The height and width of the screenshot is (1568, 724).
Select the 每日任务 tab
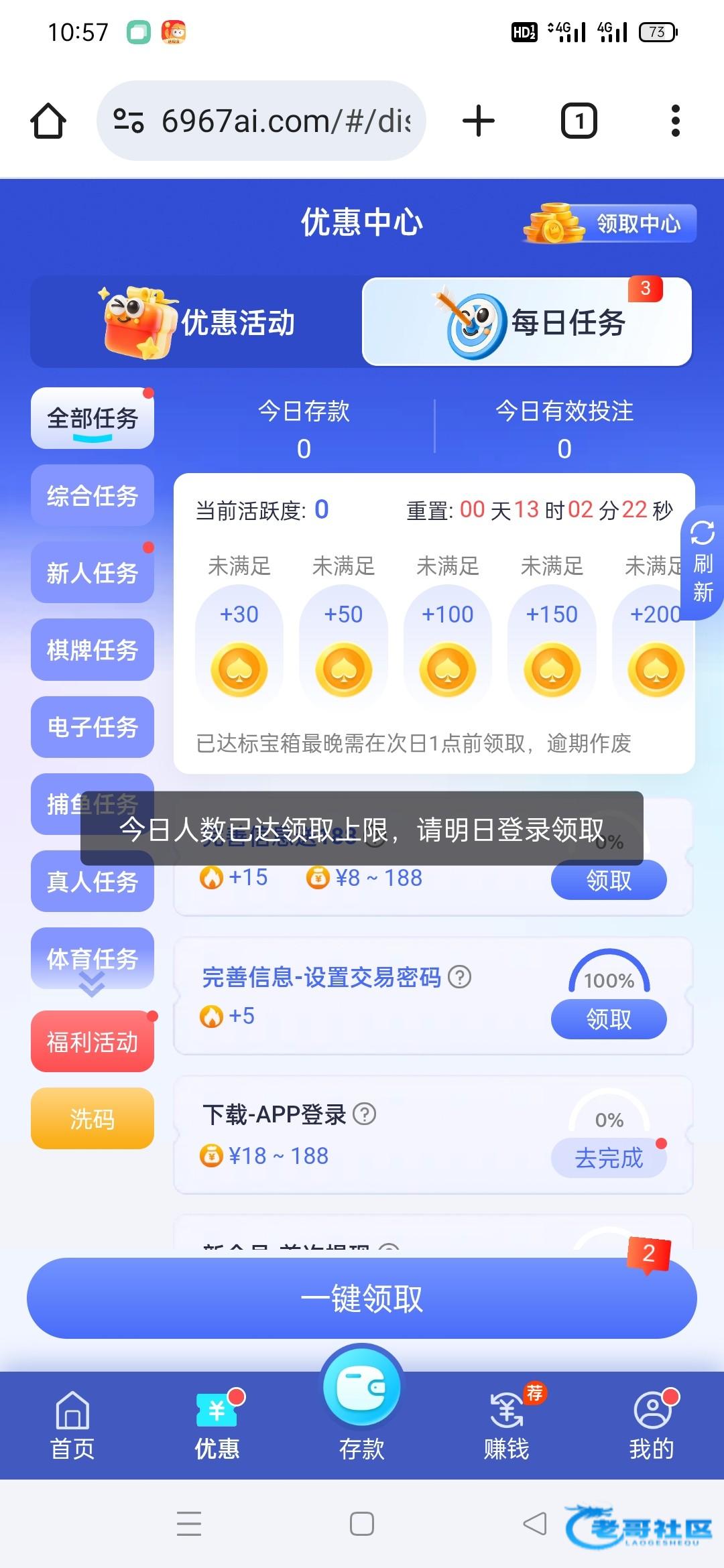coord(527,322)
